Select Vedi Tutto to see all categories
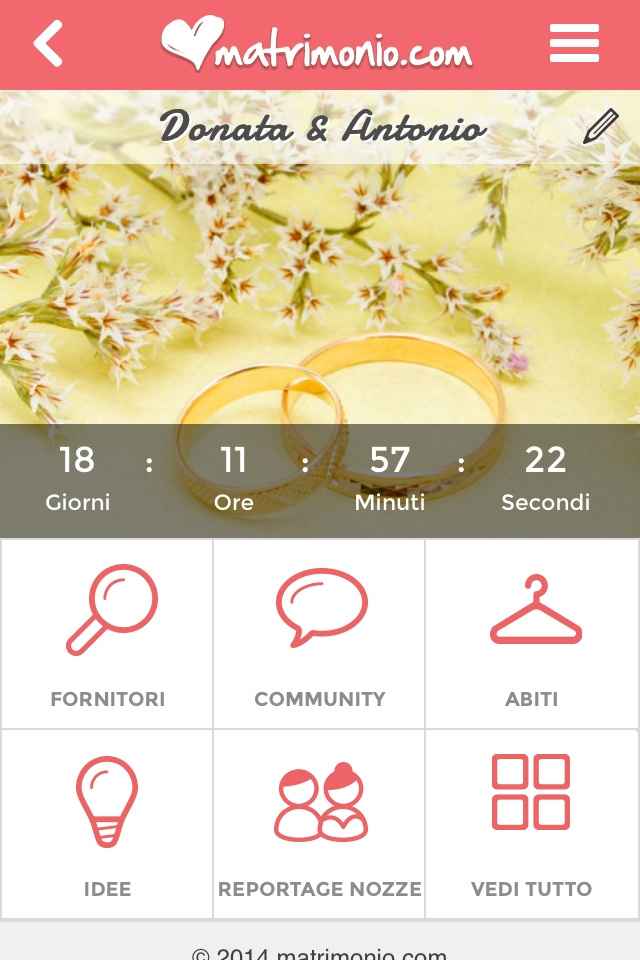640x960 pixels. click(532, 825)
